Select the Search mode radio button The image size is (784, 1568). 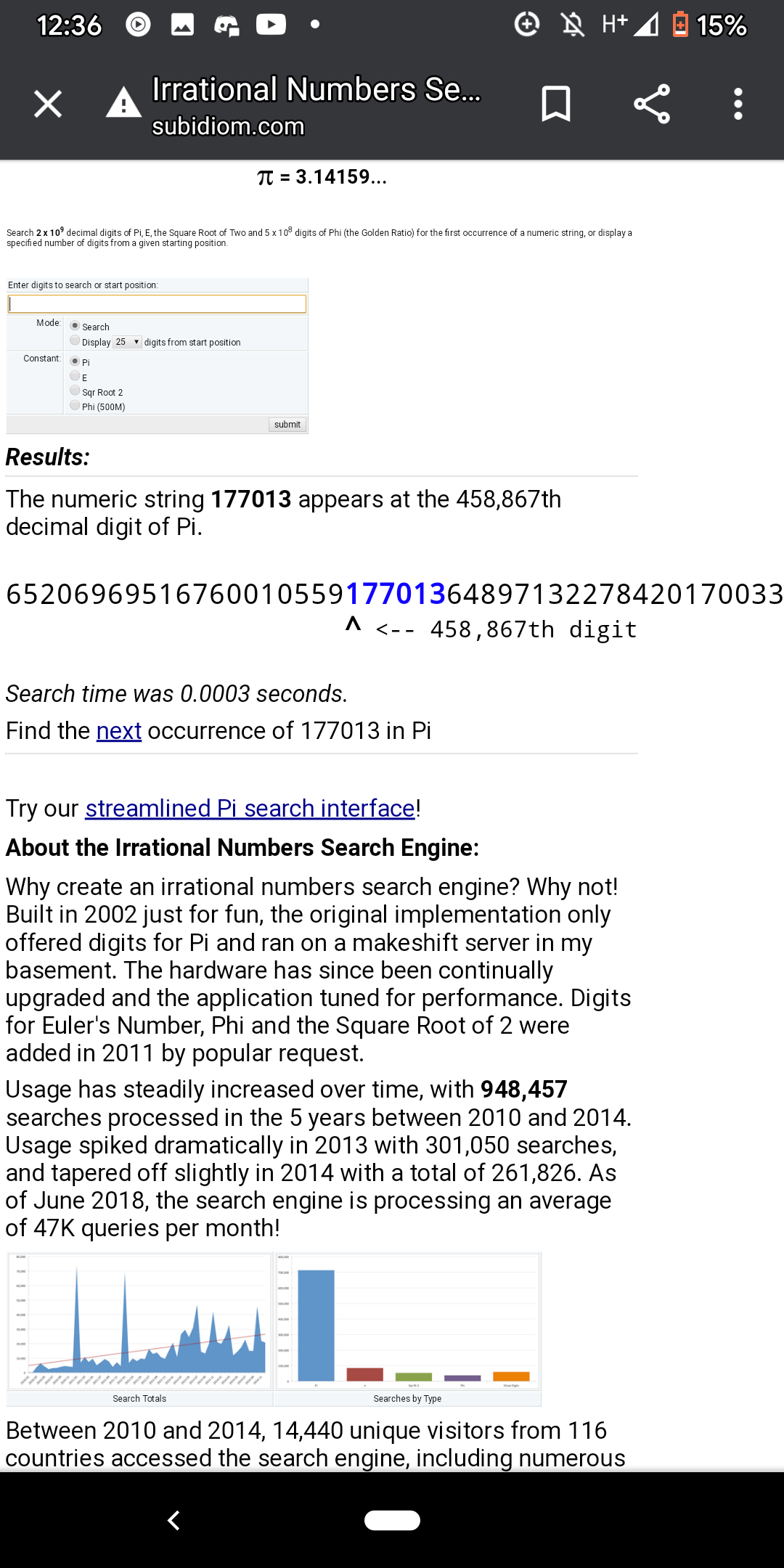(75, 326)
